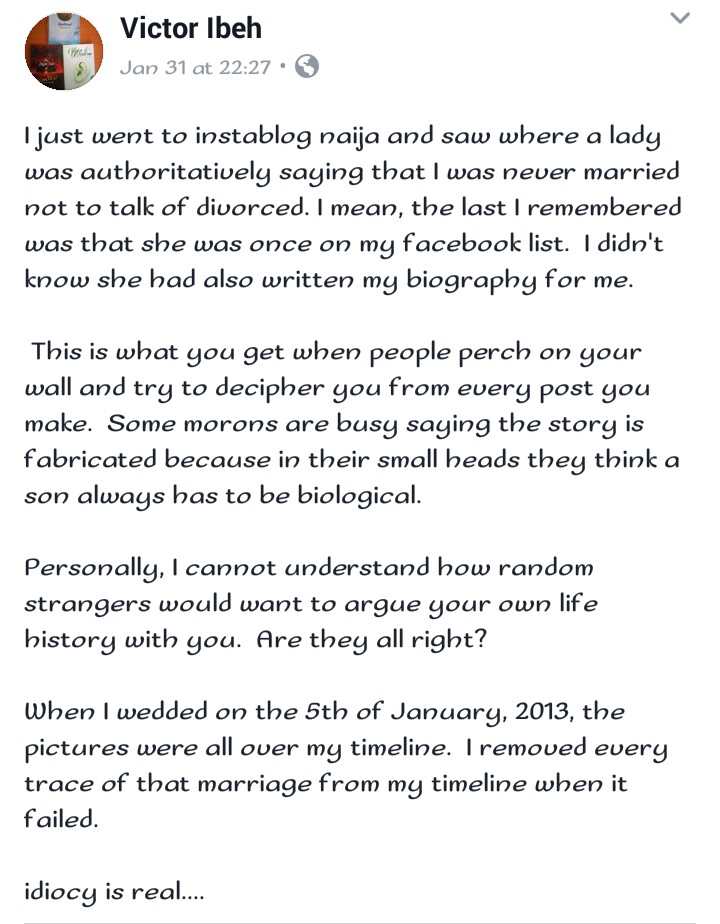The image size is (720, 924).
Task: Tap the Victor Ibeh name link
Action: 191,28
